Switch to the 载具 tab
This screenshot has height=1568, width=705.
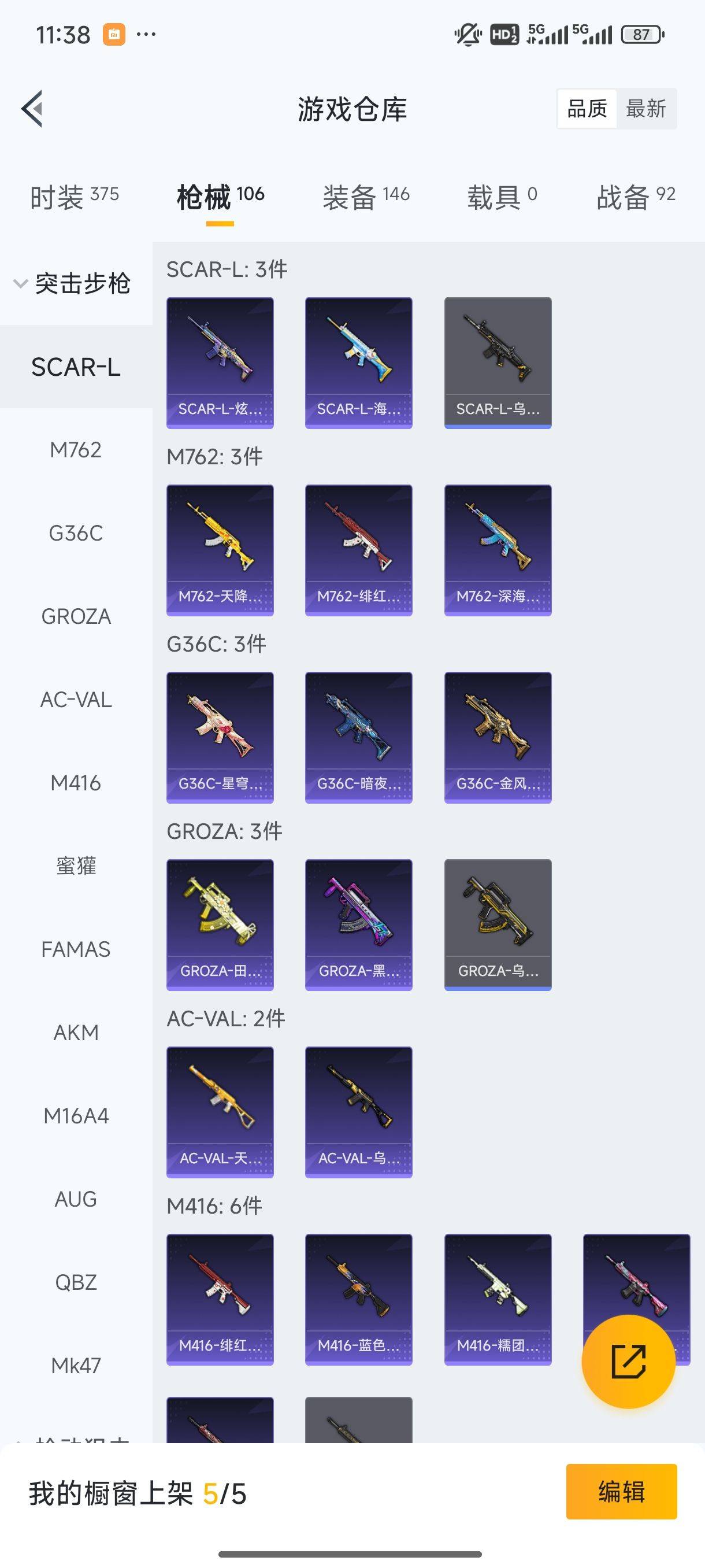(502, 197)
